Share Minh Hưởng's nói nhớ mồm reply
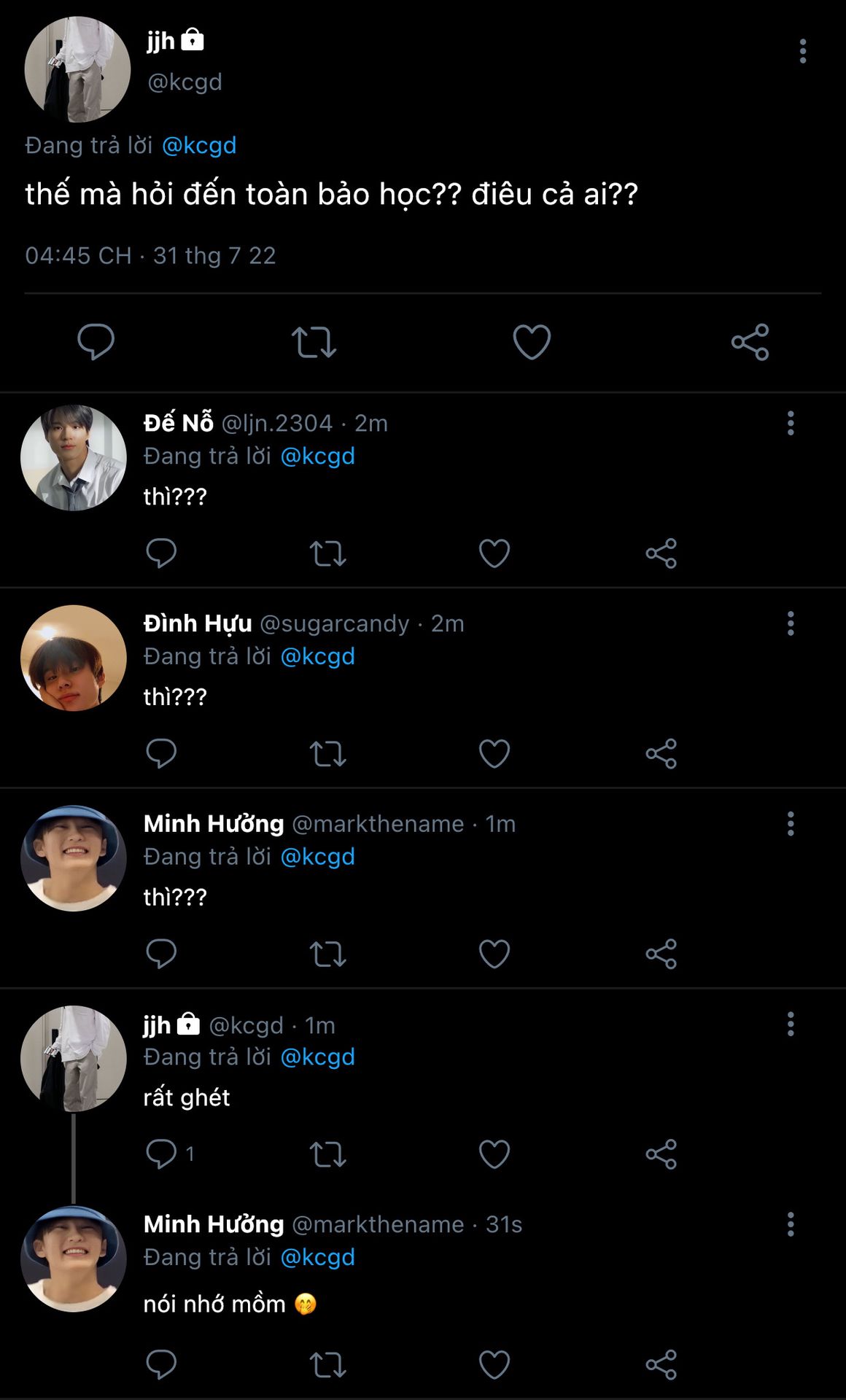This screenshot has width=846, height=1400. click(x=661, y=1365)
